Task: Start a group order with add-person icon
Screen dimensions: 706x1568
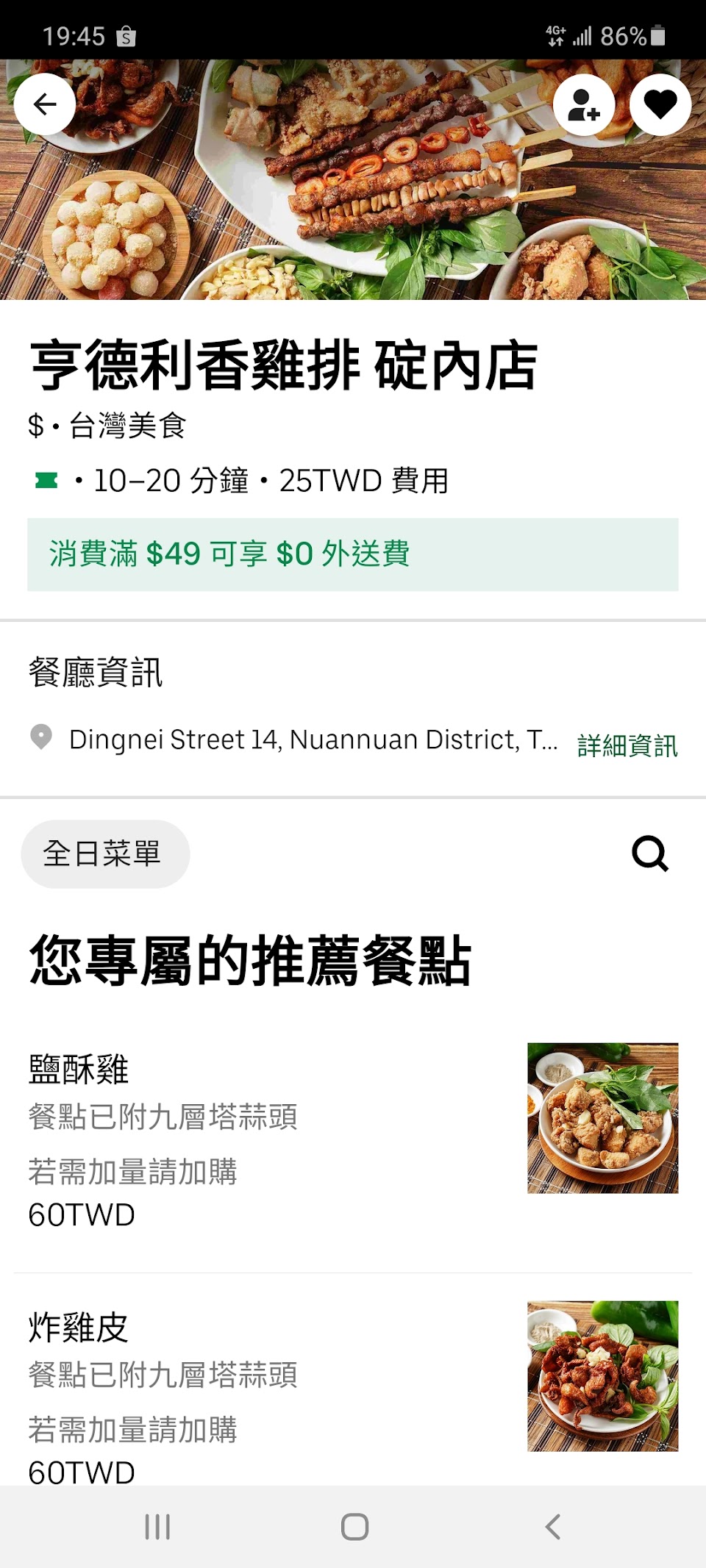Action: [584, 104]
